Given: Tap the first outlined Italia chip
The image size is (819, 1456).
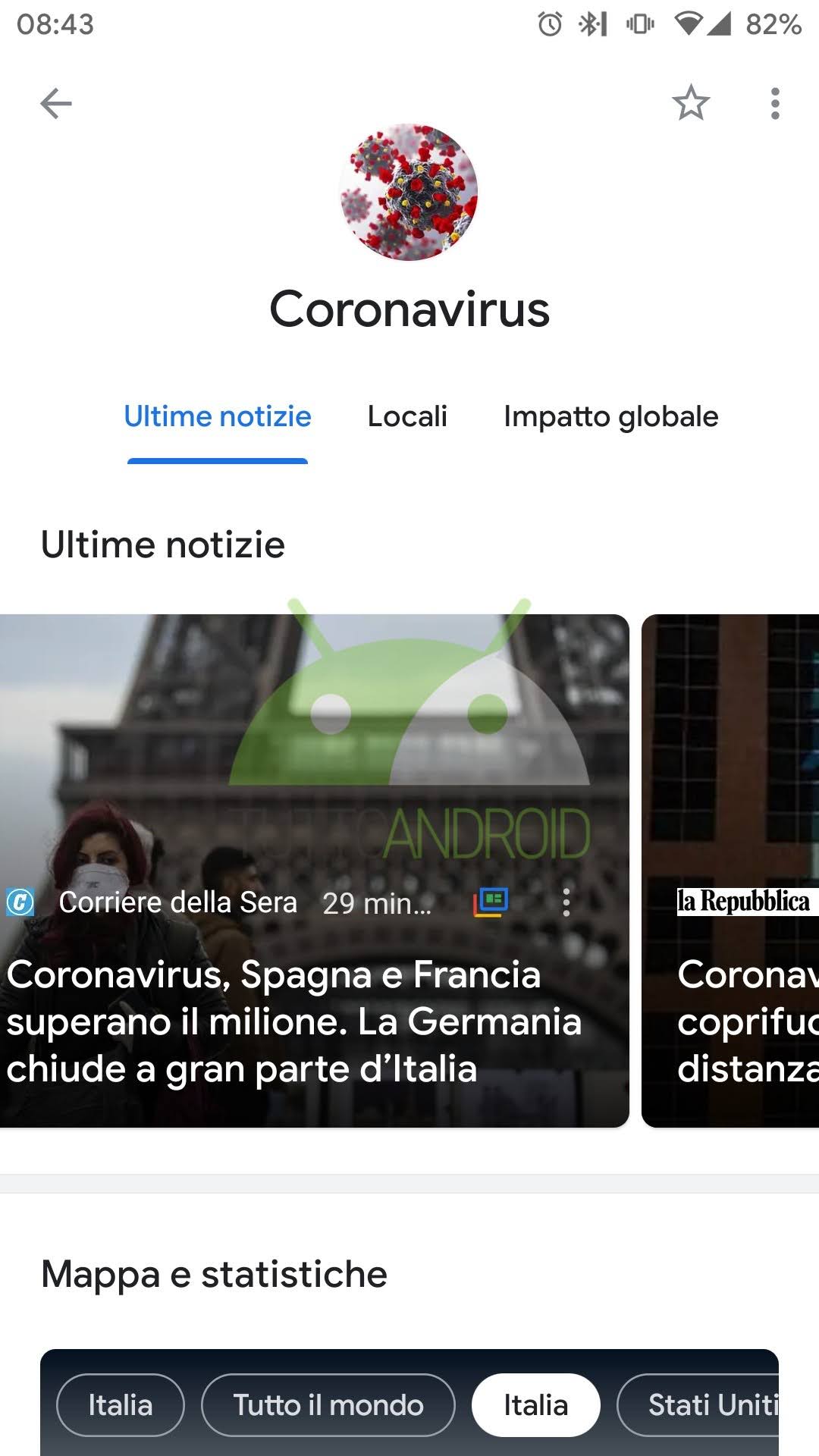Looking at the screenshot, I should pos(121,1405).
